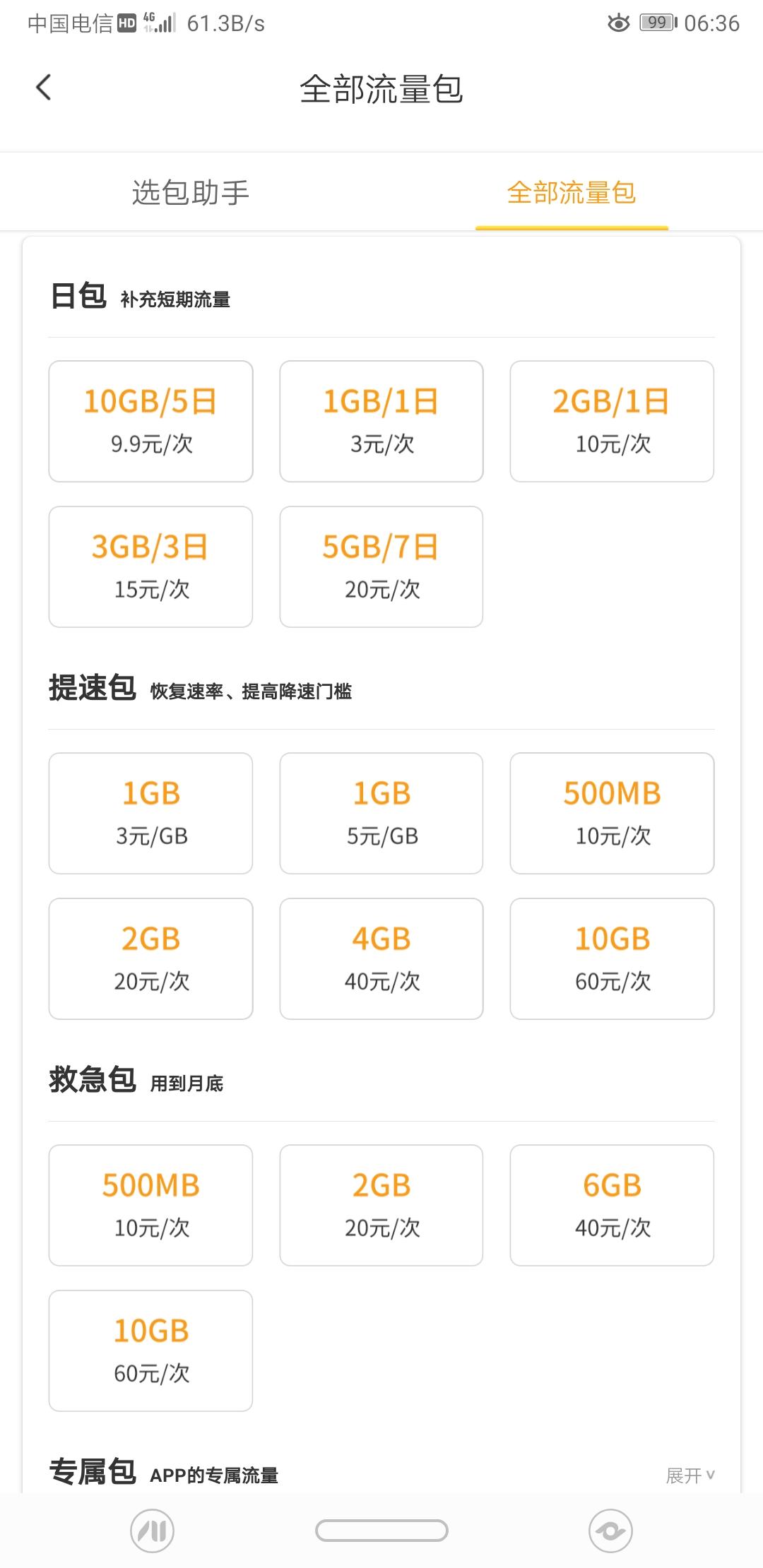Select the 全部流量包 tab
This screenshot has height=1568, width=763.
pyautogui.click(x=572, y=192)
